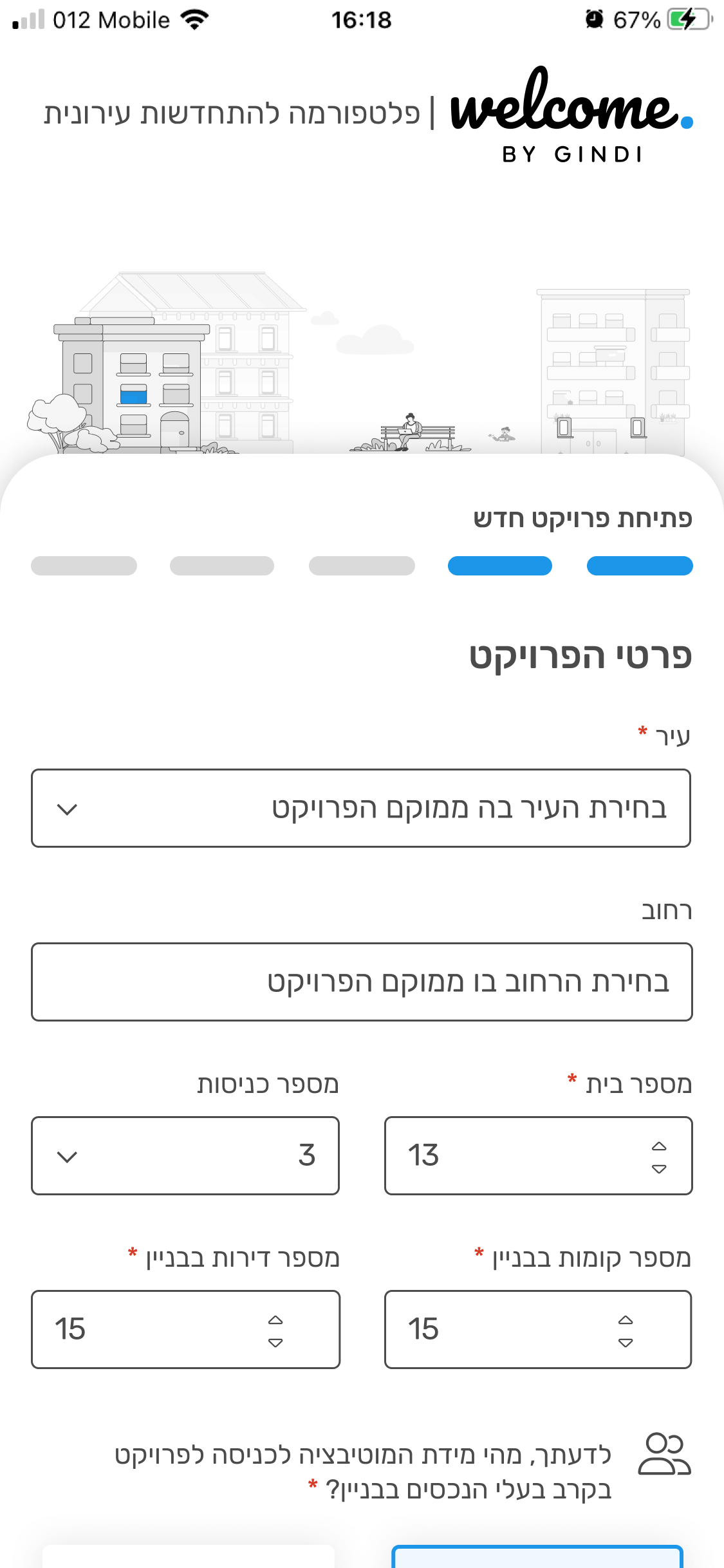Open the city (עיר) dropdown
The image size is (724, 1568).
click(x=361, y=808)
